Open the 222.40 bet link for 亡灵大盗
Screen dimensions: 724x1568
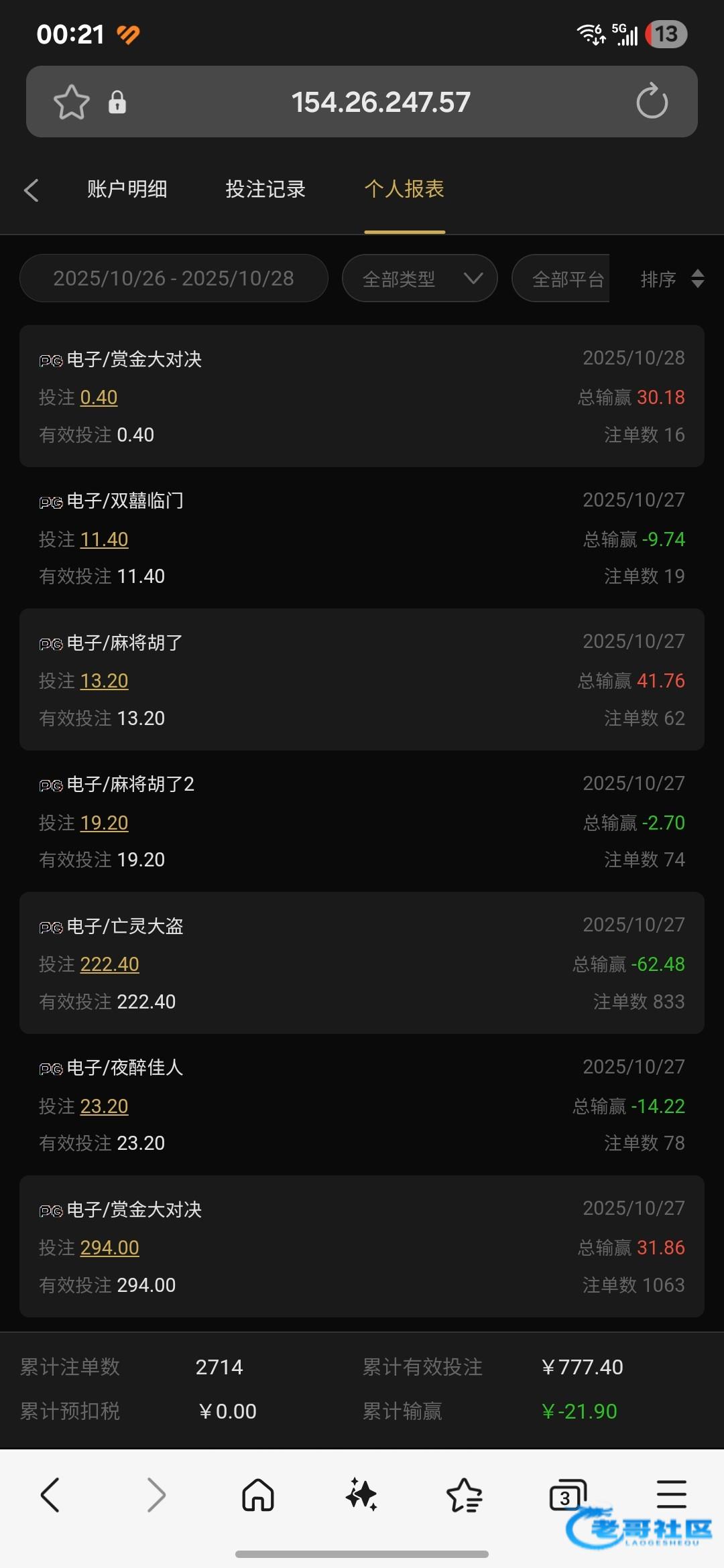(x=109, y=964)
